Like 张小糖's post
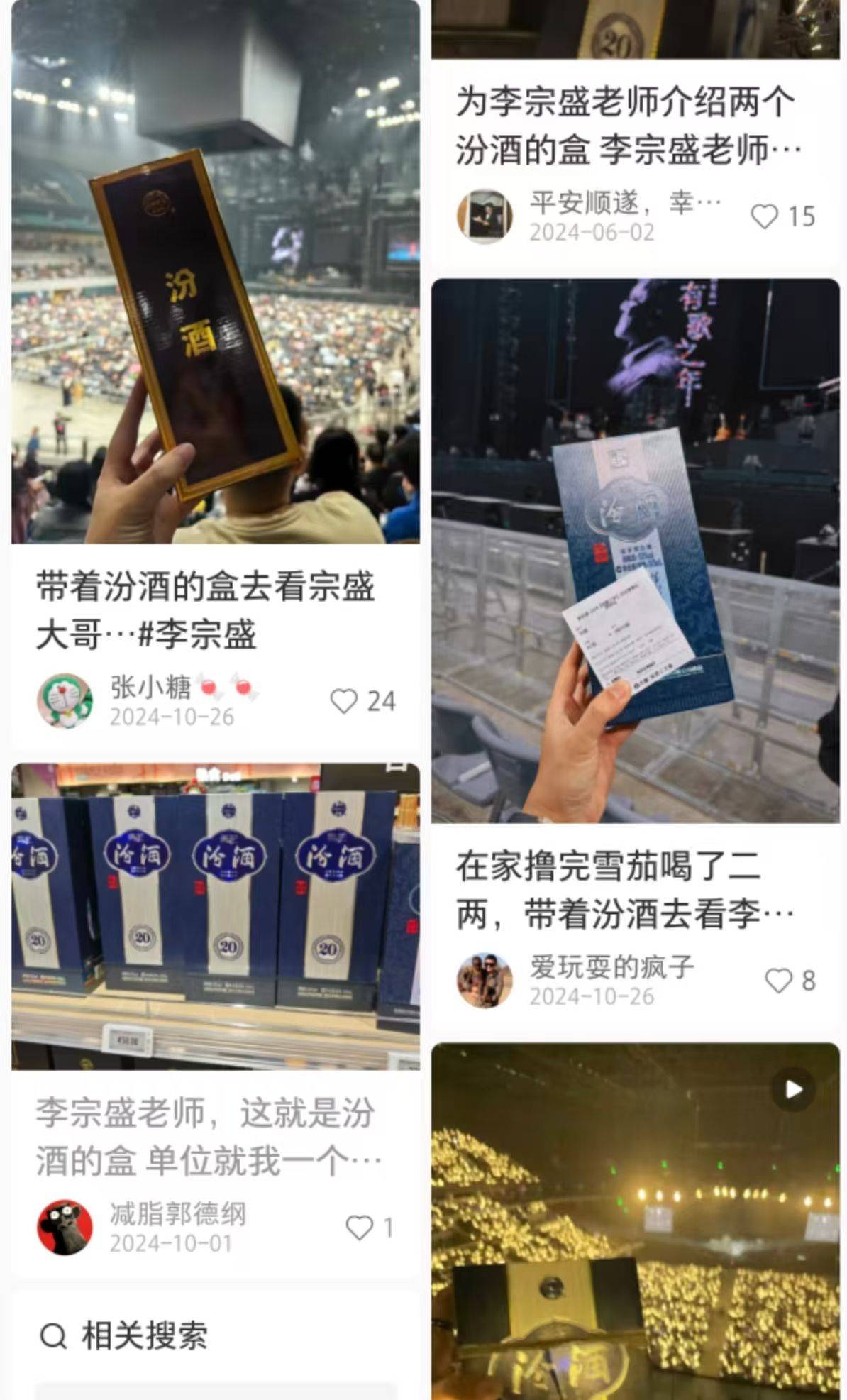Image resolution: width=847 pixels, height=1400 pixels. pyautogui.click(x=345, y=701)
